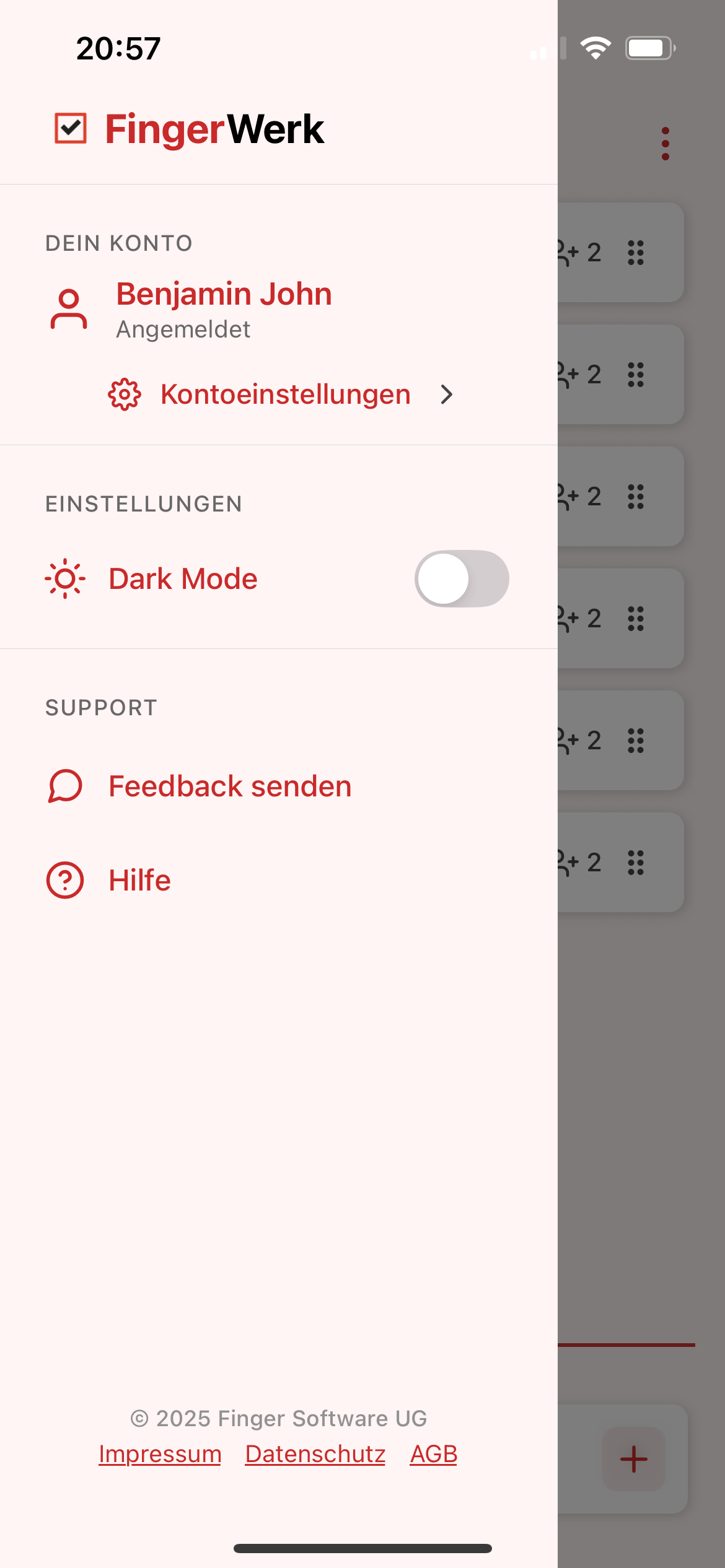This screenshot has height=1568, width=725.
Task: Expand Kontoeinstellungen with its chevron
Action: pyautogui.click(x=447, y=394)
